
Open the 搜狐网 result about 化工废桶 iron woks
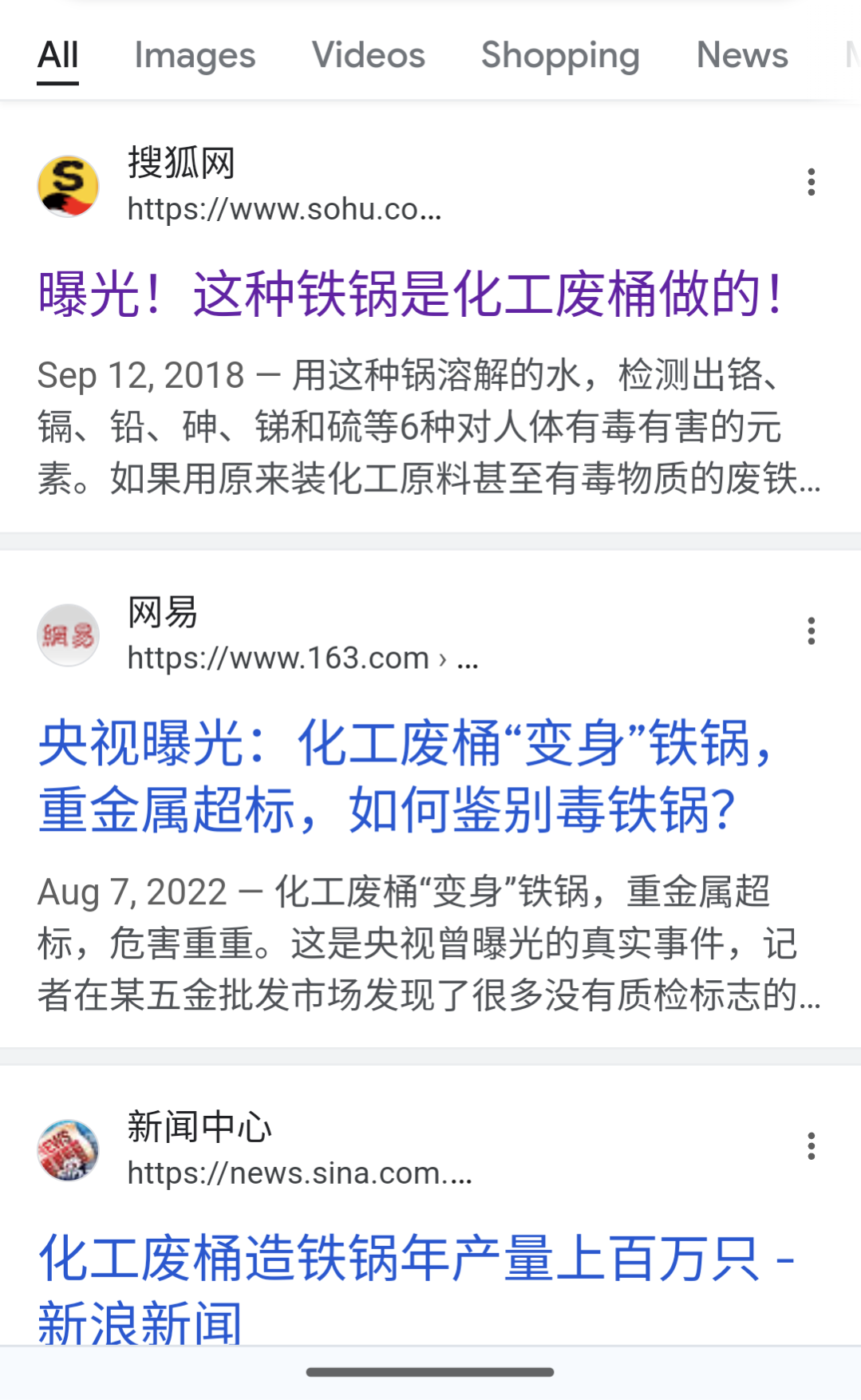coord(410,294)
